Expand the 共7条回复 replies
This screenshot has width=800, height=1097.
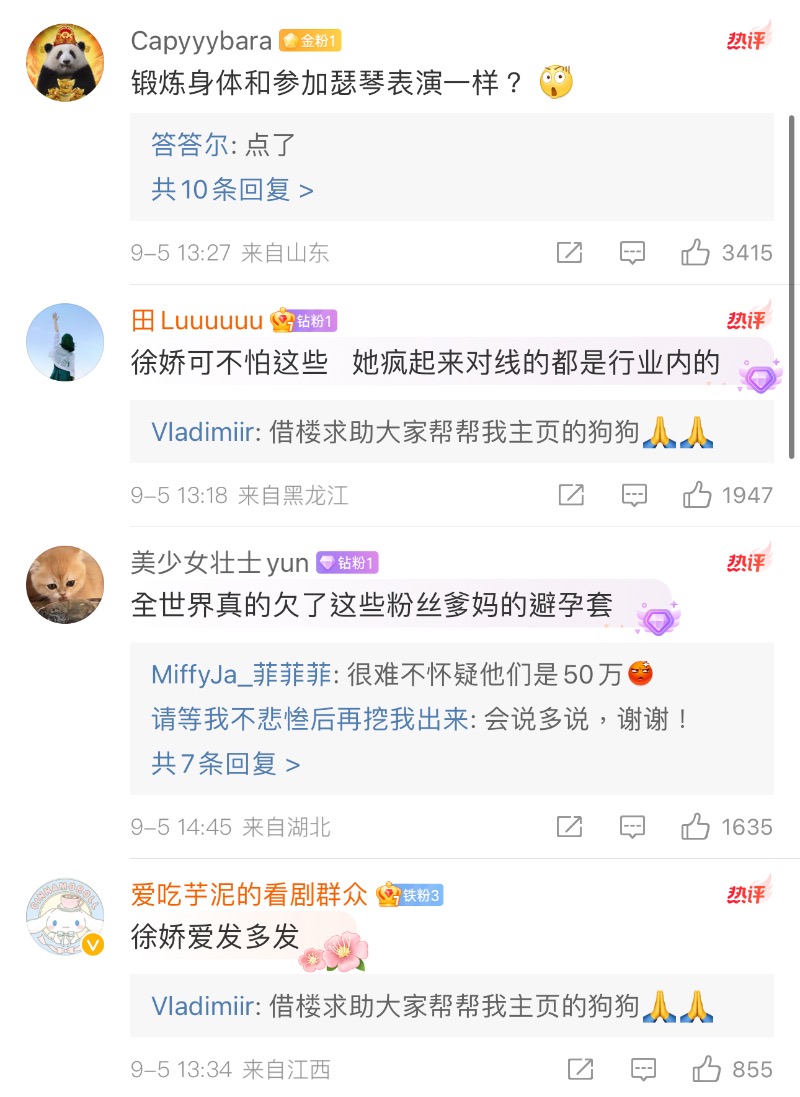[x=226, y=764]
